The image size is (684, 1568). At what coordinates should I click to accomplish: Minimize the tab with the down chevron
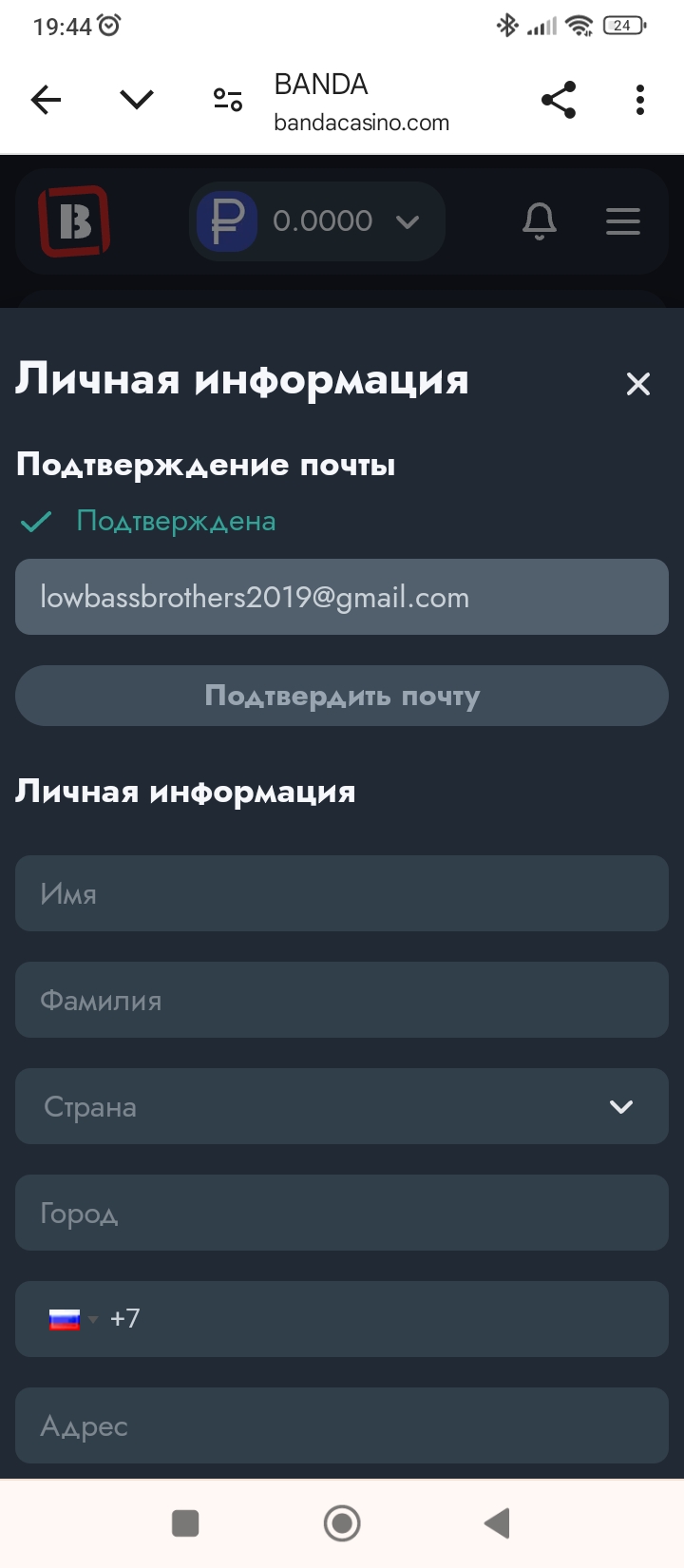137,100
